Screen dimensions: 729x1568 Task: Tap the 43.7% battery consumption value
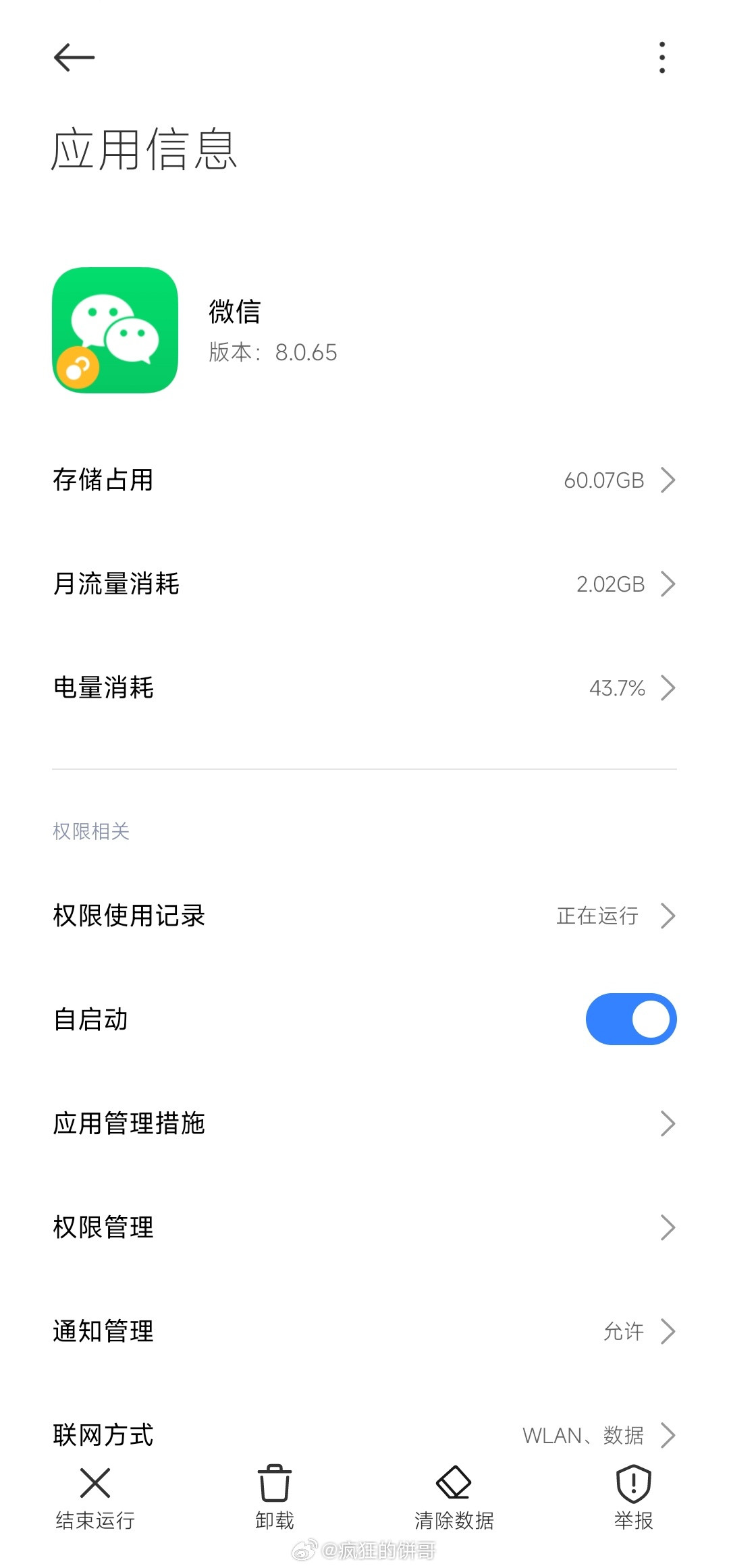[615, 688]
